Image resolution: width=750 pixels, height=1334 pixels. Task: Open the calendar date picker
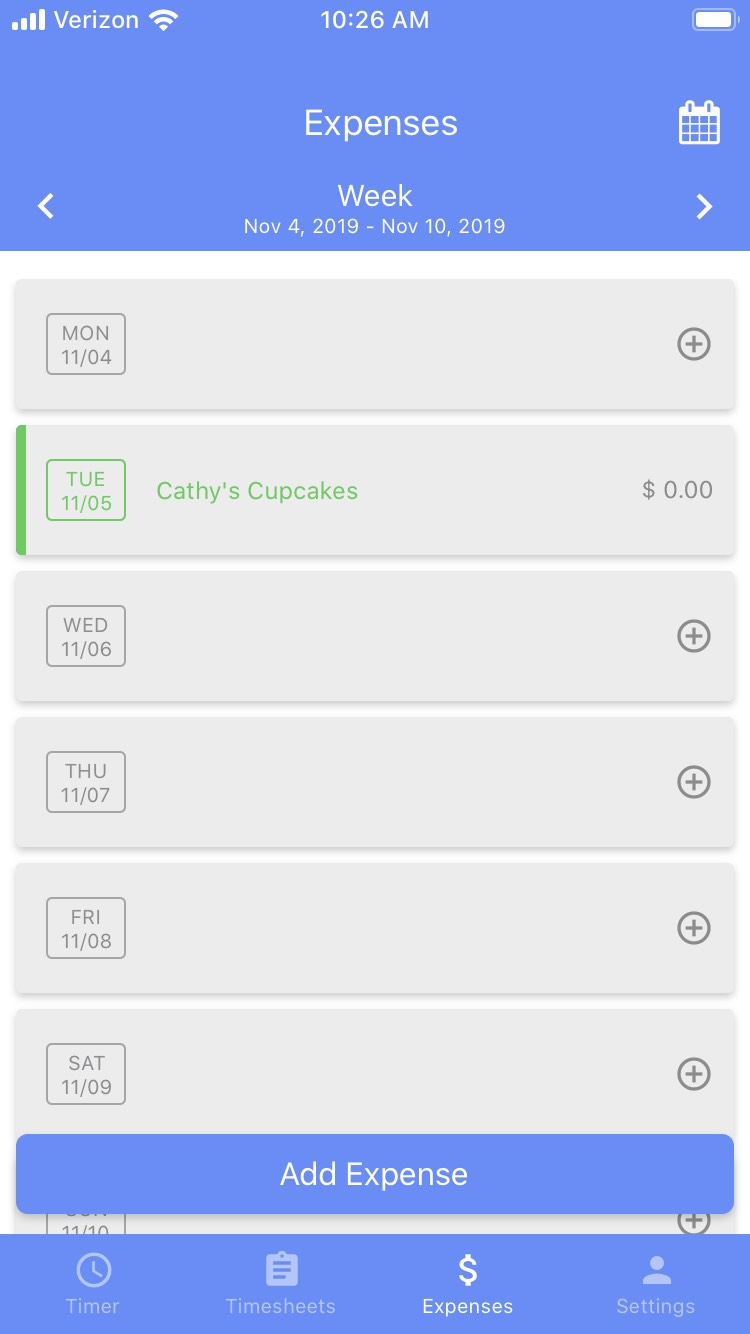[x=699, y=124]
